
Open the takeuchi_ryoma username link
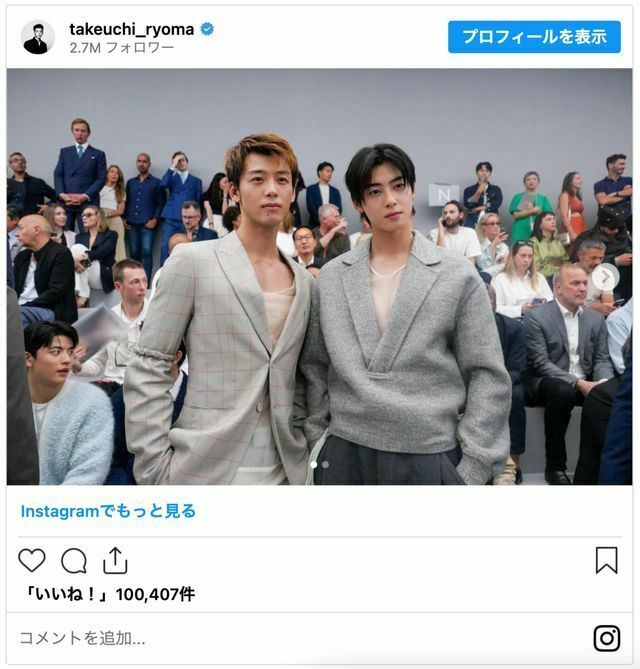tap(131, 28)
